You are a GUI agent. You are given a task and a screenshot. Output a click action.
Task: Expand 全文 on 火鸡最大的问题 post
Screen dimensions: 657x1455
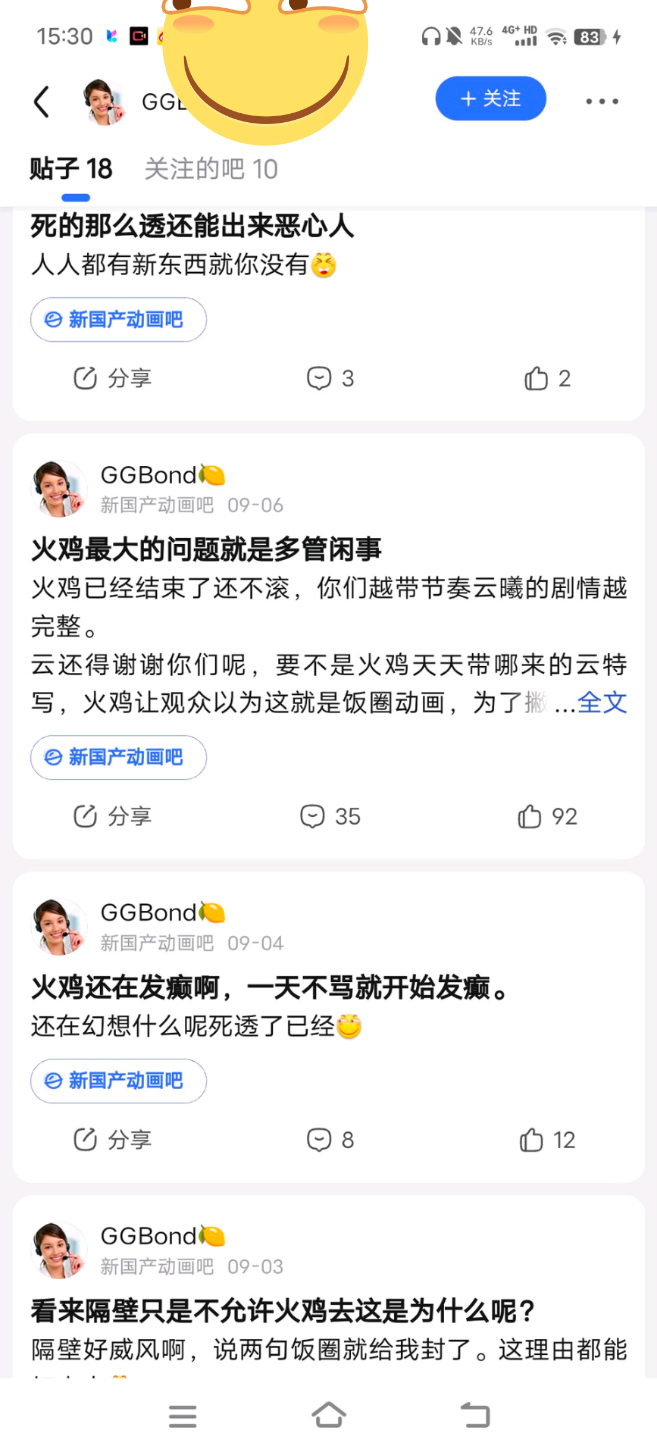point(602,703)
